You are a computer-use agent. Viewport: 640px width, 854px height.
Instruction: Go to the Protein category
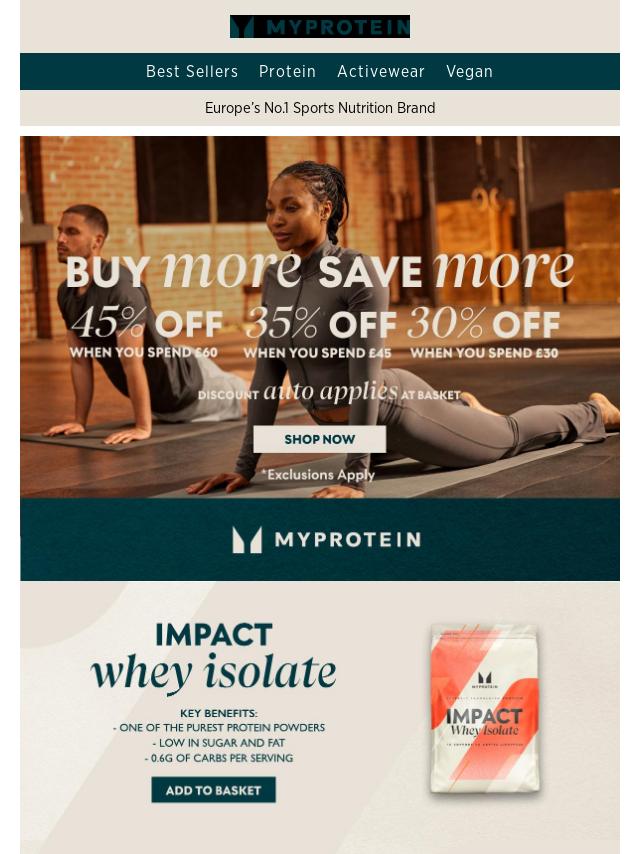pyautogui.click(x=287, y=72)
